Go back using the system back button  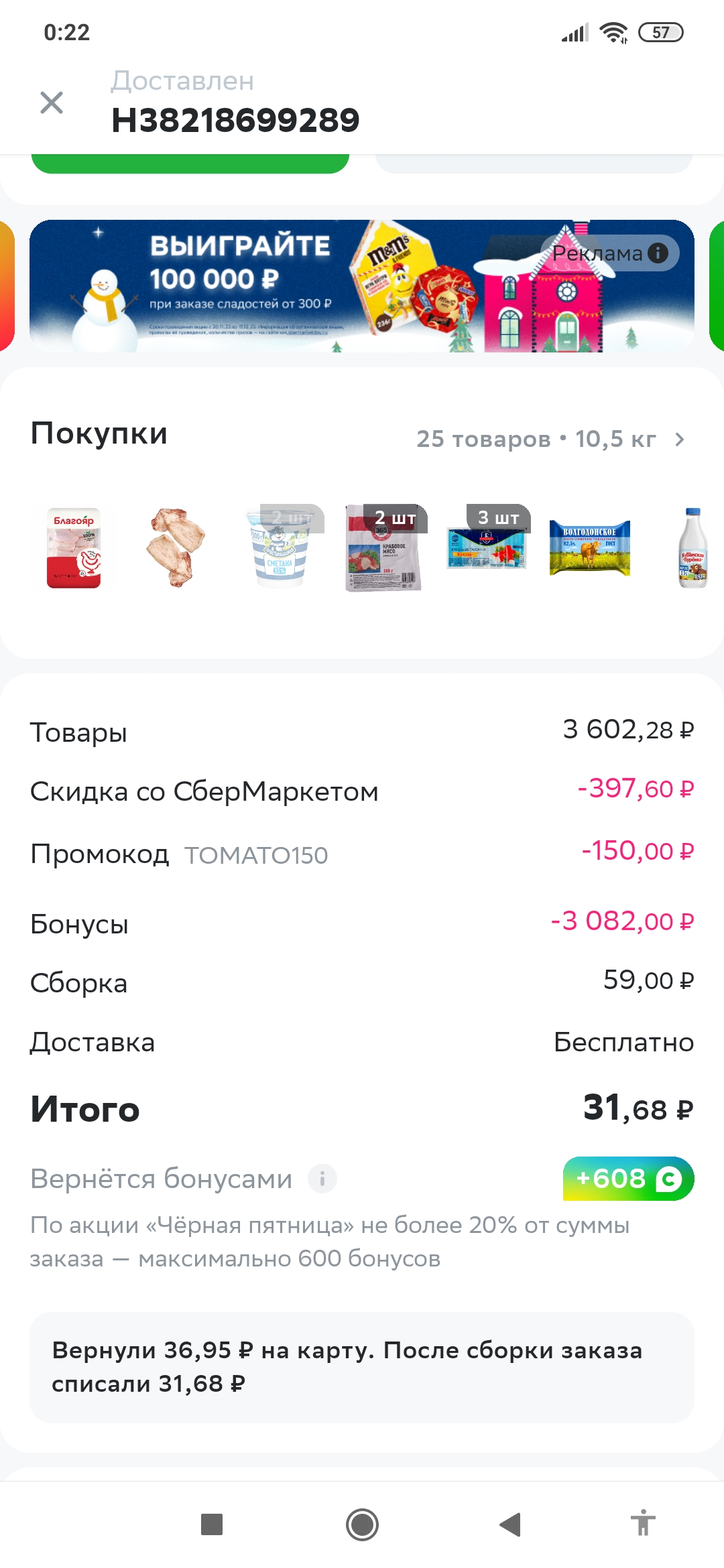510,1524
